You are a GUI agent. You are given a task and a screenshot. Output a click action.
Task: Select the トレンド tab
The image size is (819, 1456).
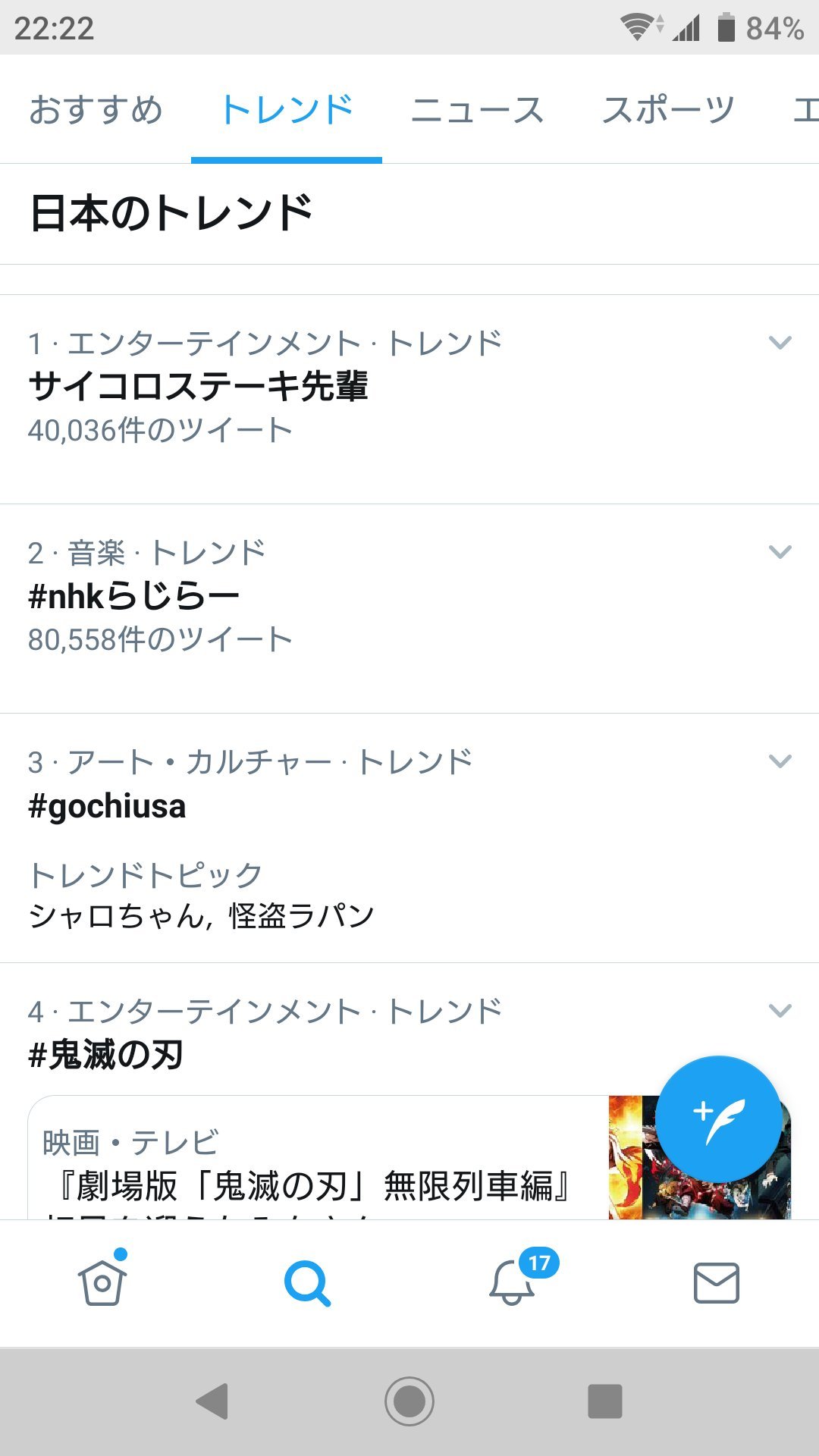click(287, 110)
